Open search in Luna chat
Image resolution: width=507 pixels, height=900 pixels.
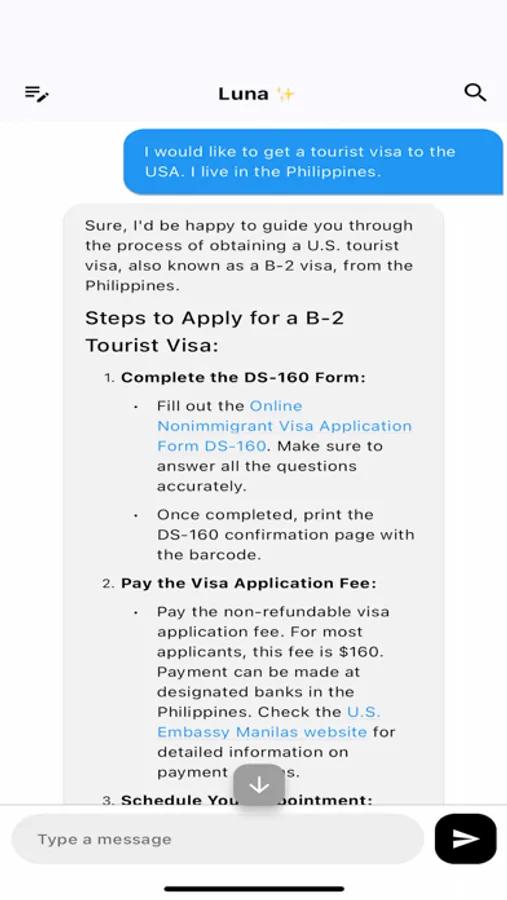(475, 92)
